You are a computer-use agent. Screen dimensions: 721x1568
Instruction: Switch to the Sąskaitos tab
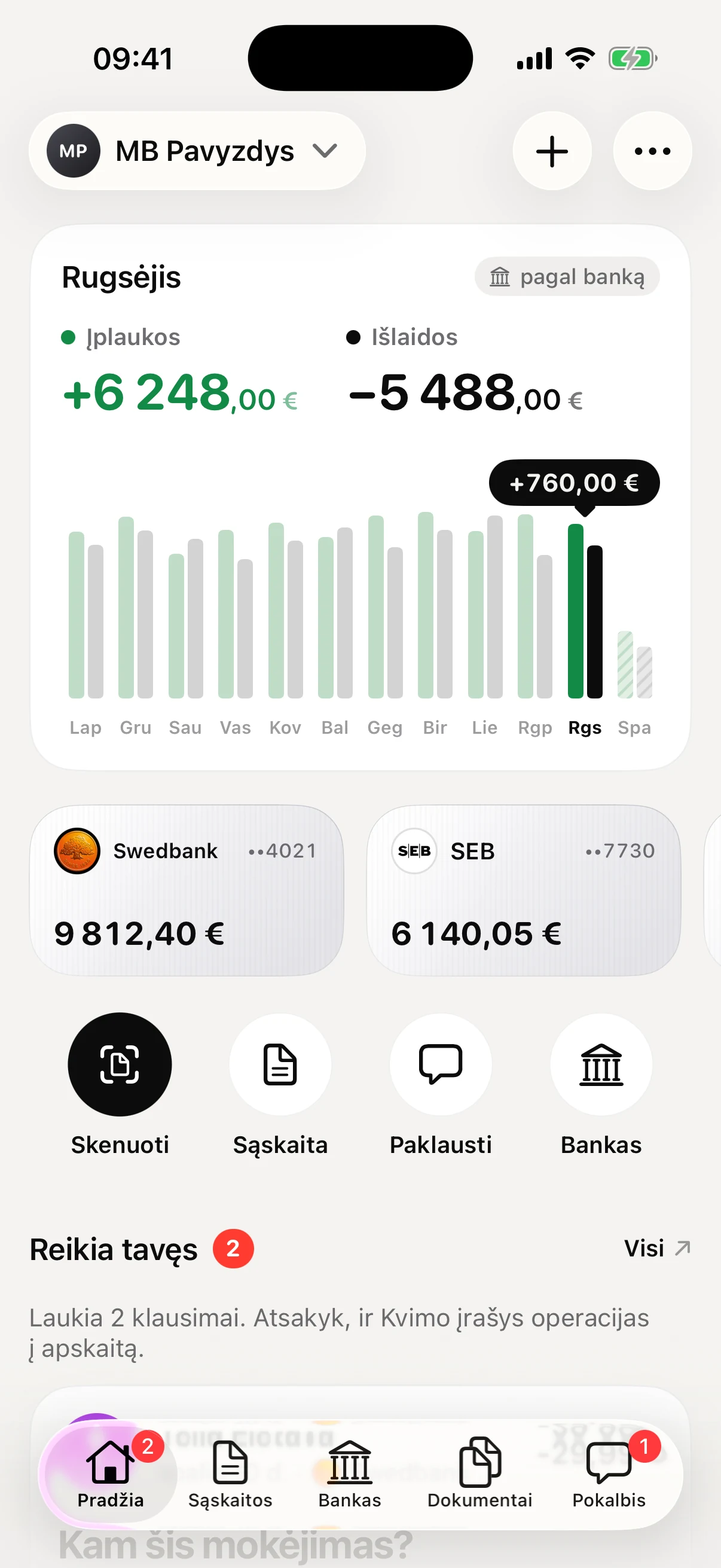[x=230, y=1474]
